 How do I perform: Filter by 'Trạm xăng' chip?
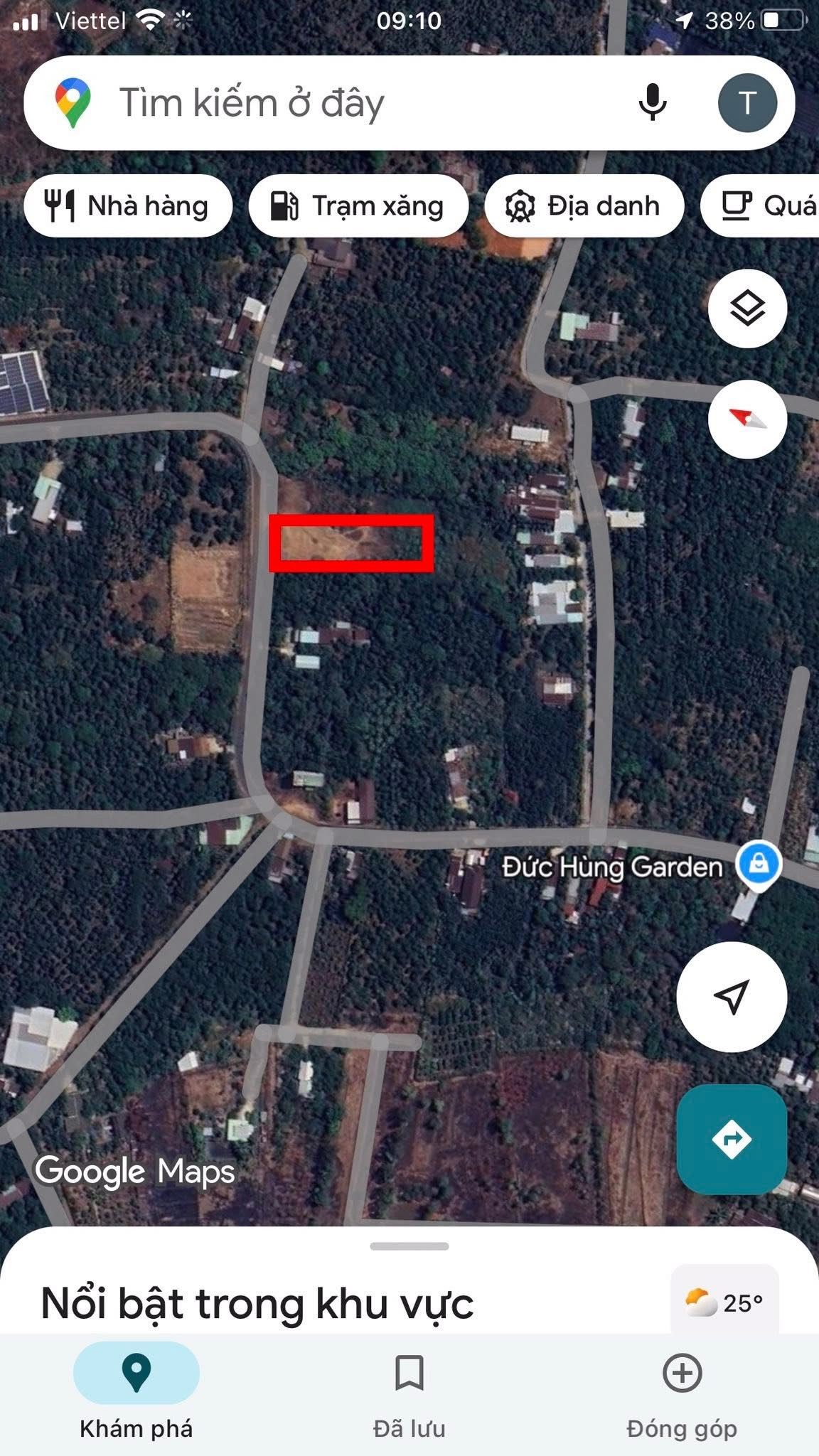(358, 206)
